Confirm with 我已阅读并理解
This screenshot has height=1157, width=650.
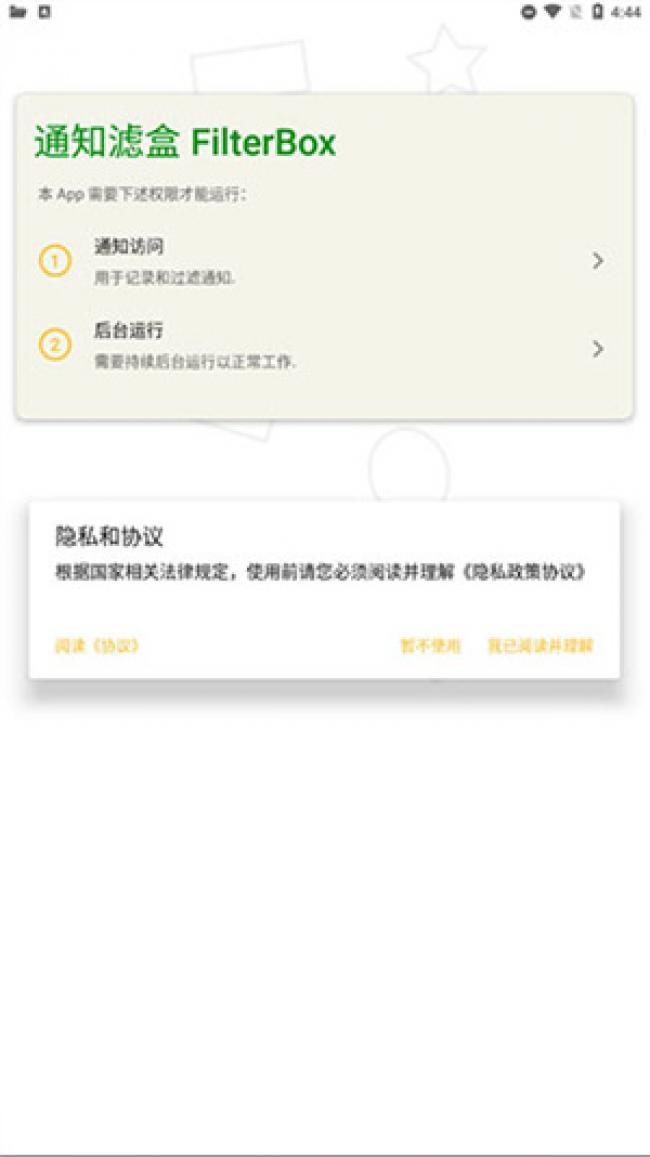540,646
